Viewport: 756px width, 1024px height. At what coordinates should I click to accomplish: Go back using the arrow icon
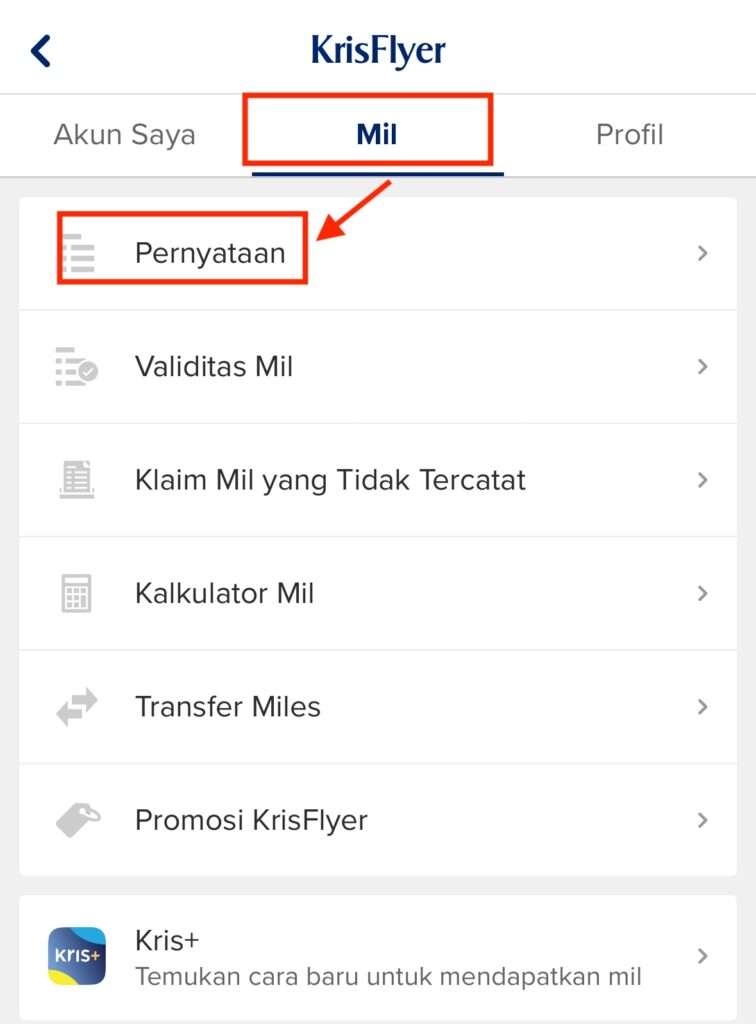coord(41,49)
